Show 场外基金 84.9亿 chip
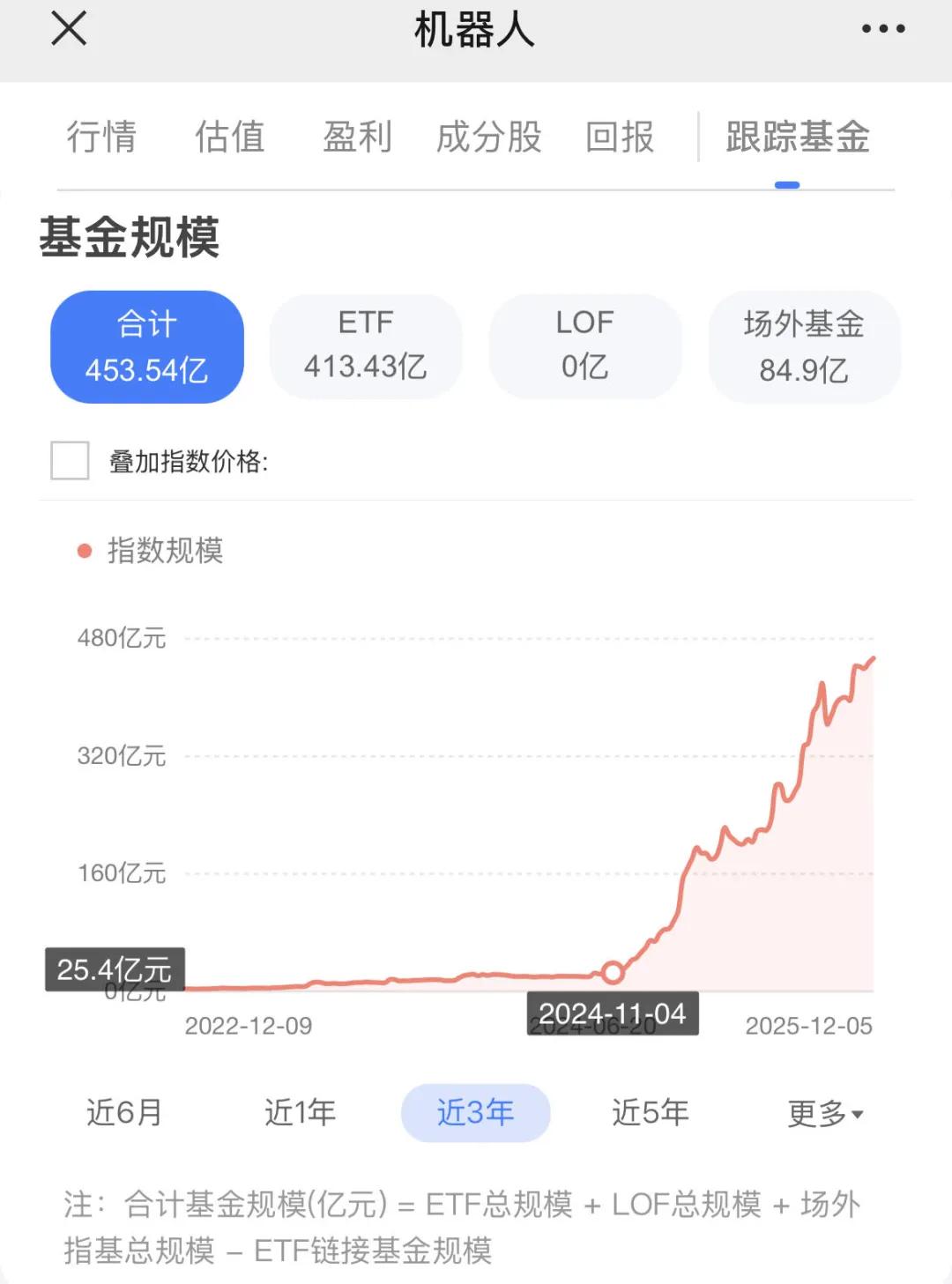This screenshot has height=1284, width=952. click(804, 346)
